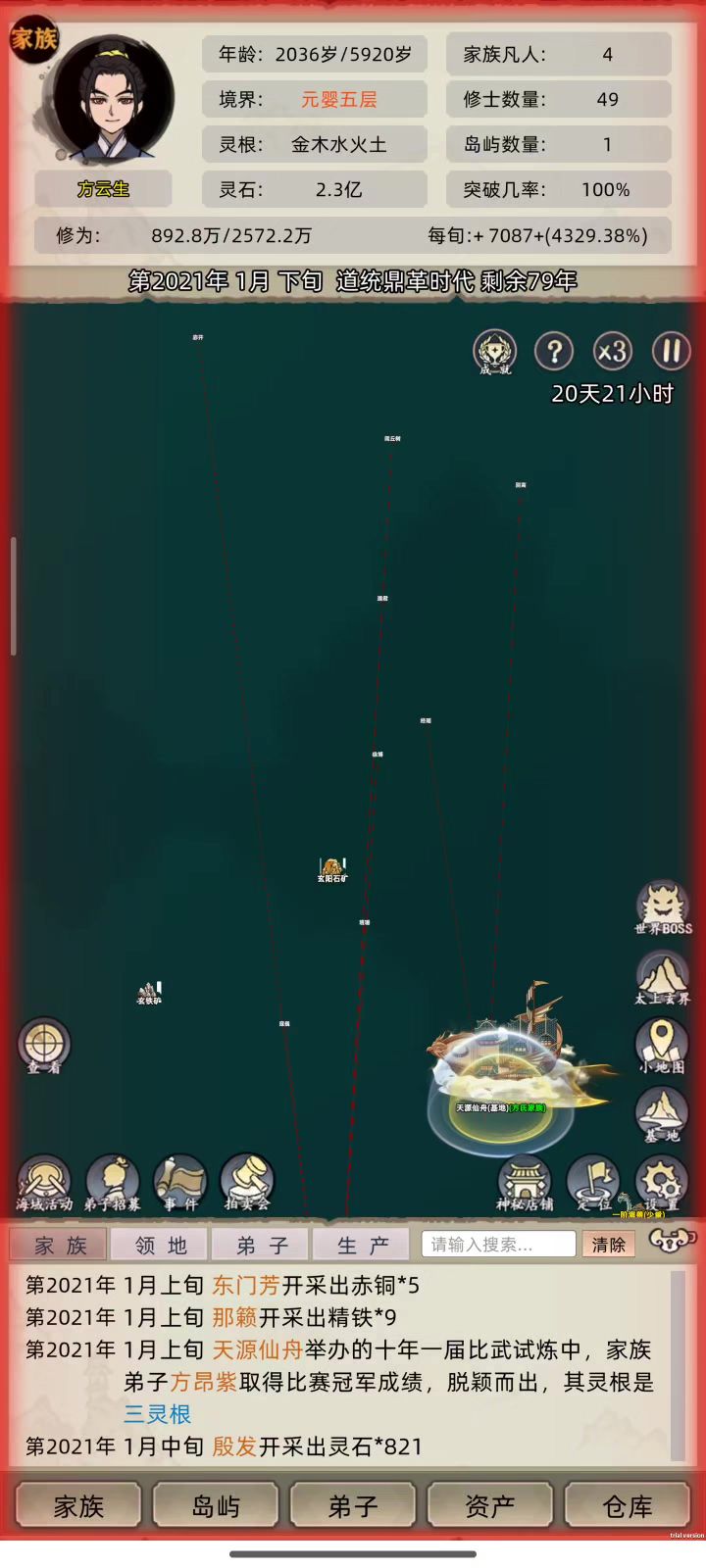Open the 岛屿 islands bottom tab

pos(216,1506)
